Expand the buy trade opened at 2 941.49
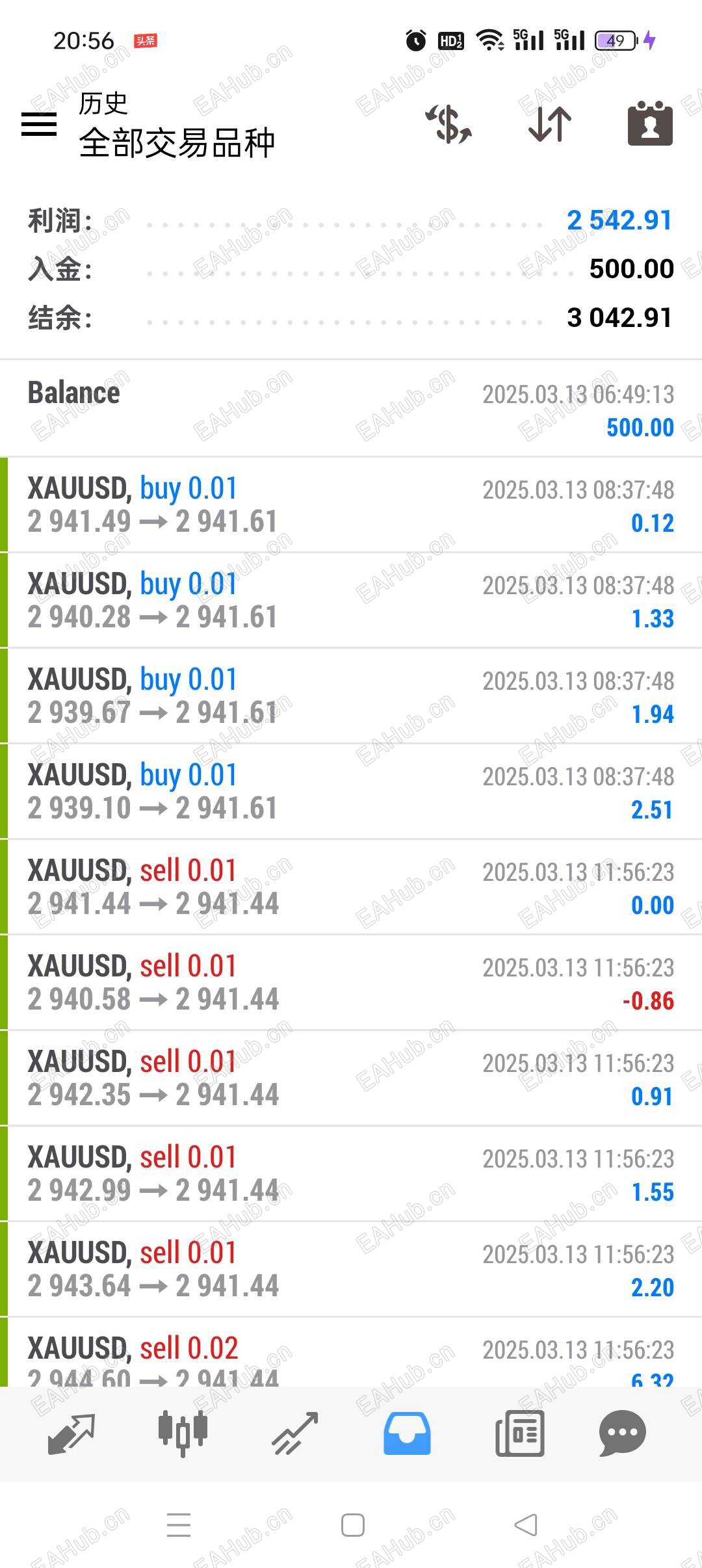Screen dimensions: 702x1568 (x=351, y=504)
